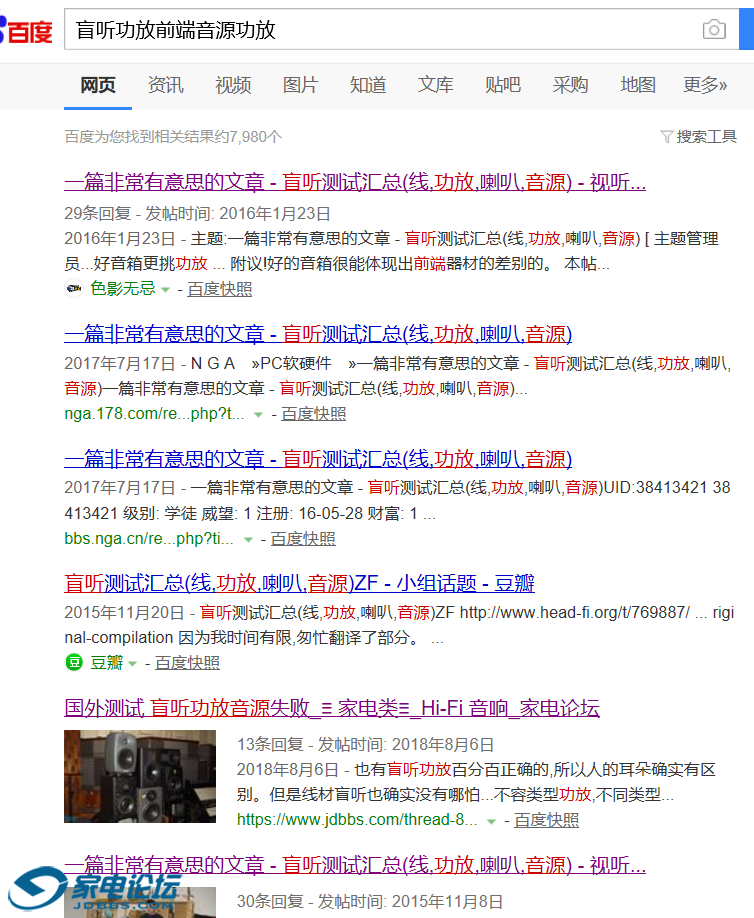Open the 资讯 tab
Image resolution: width=754 pixels, height=918 pixels.
pos(165,86)
